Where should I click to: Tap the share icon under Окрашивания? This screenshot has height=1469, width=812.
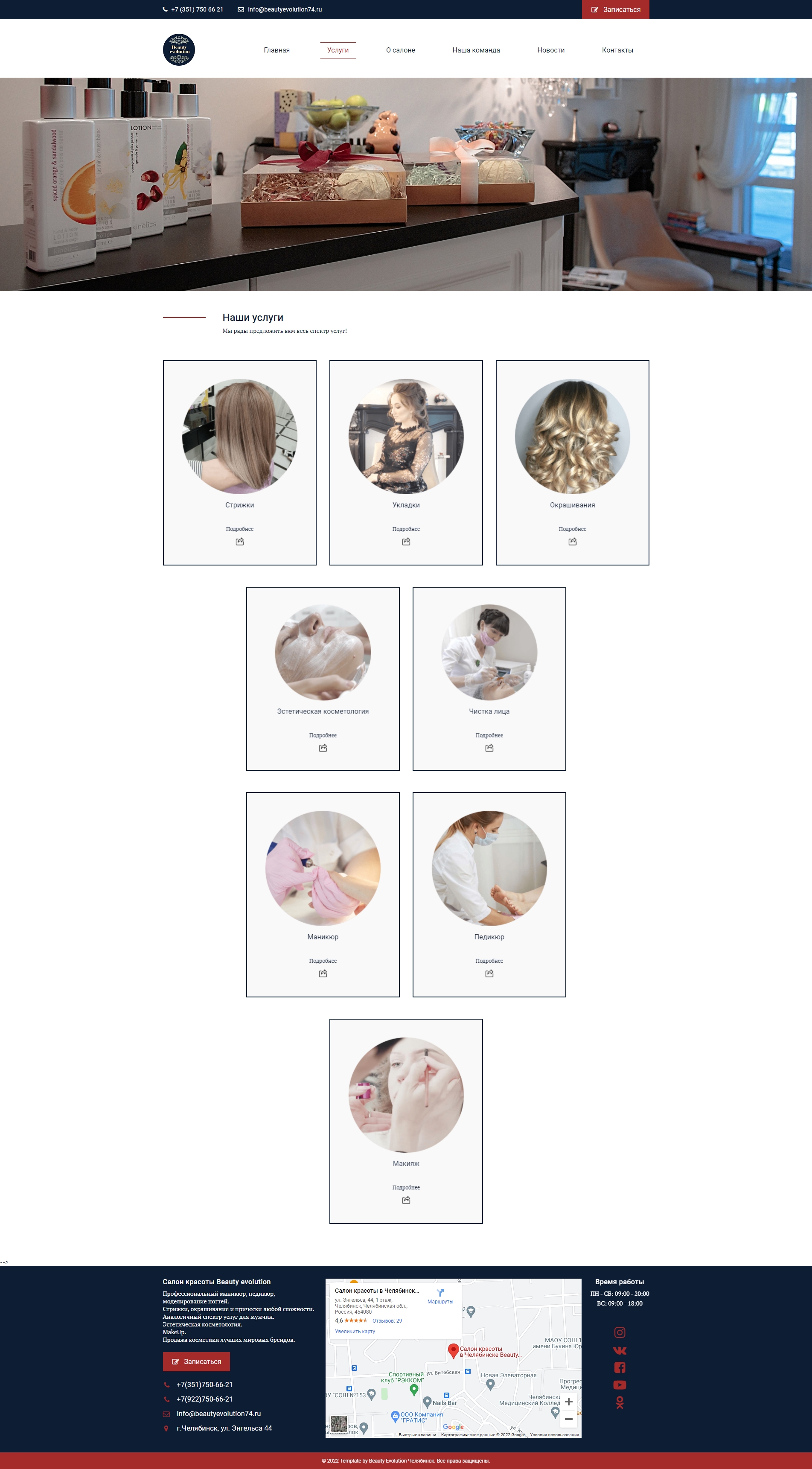[x=573, y=542]
